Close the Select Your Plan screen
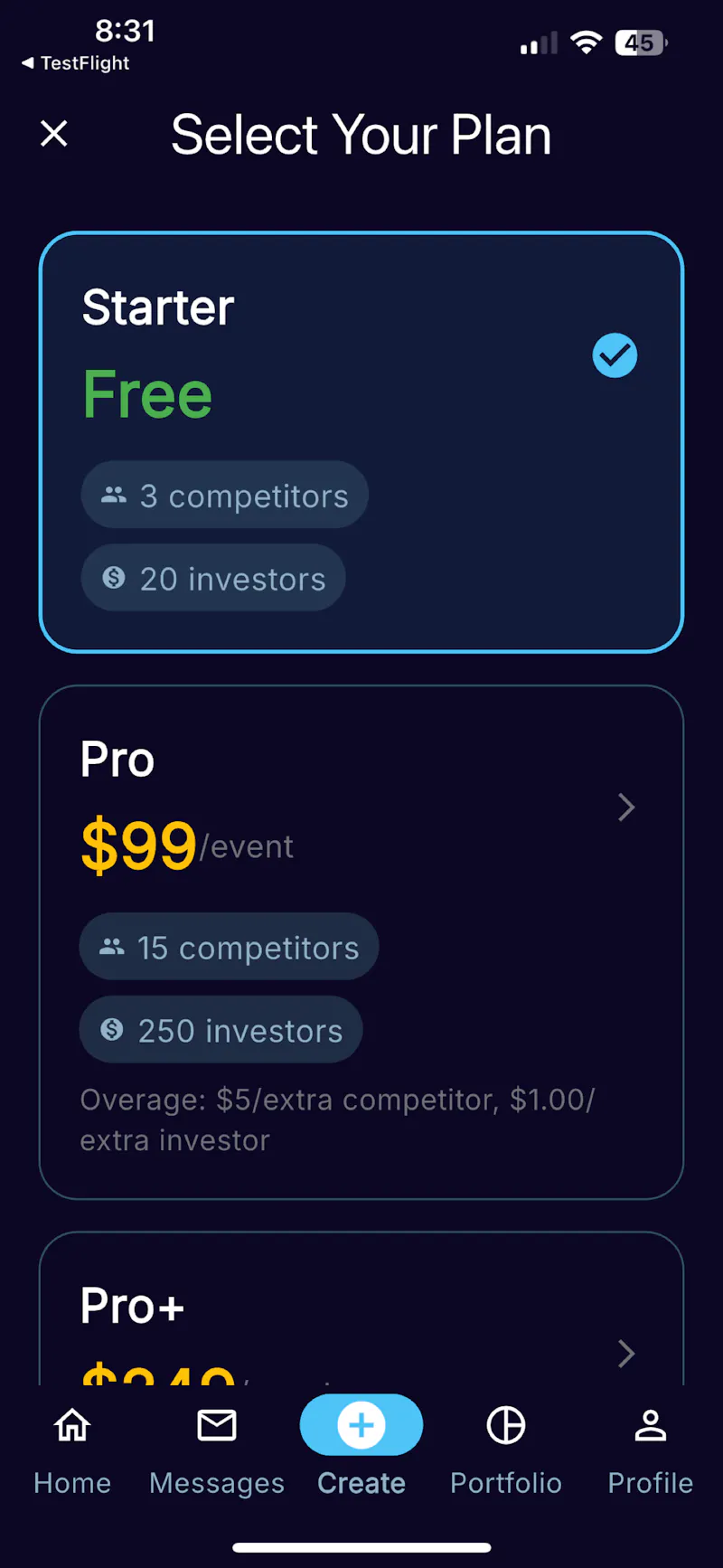Viewport: 723px width, 1568px height. point(54,134)
